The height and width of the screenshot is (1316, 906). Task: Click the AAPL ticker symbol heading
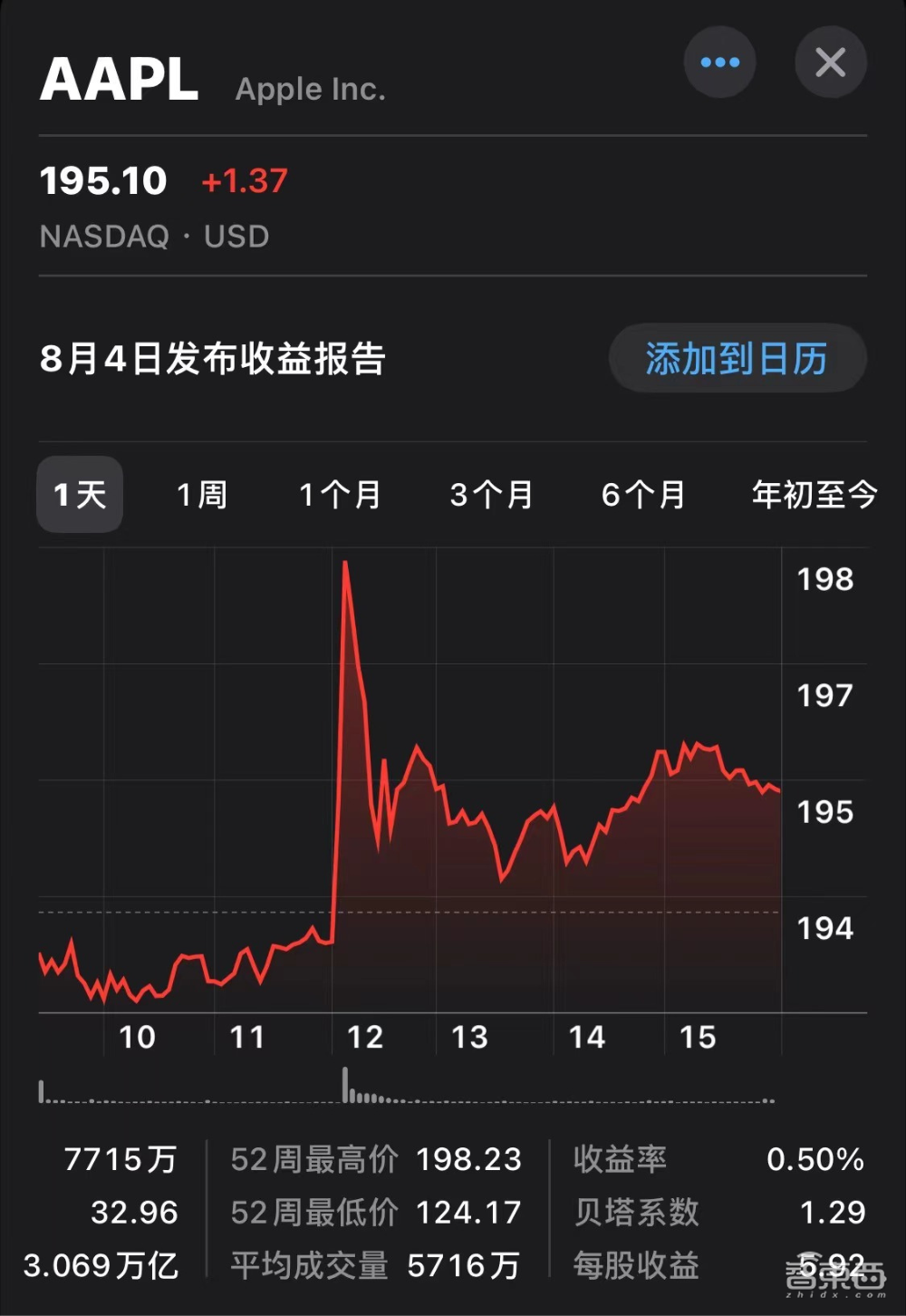pyautogui.click(x=119, y=77)
